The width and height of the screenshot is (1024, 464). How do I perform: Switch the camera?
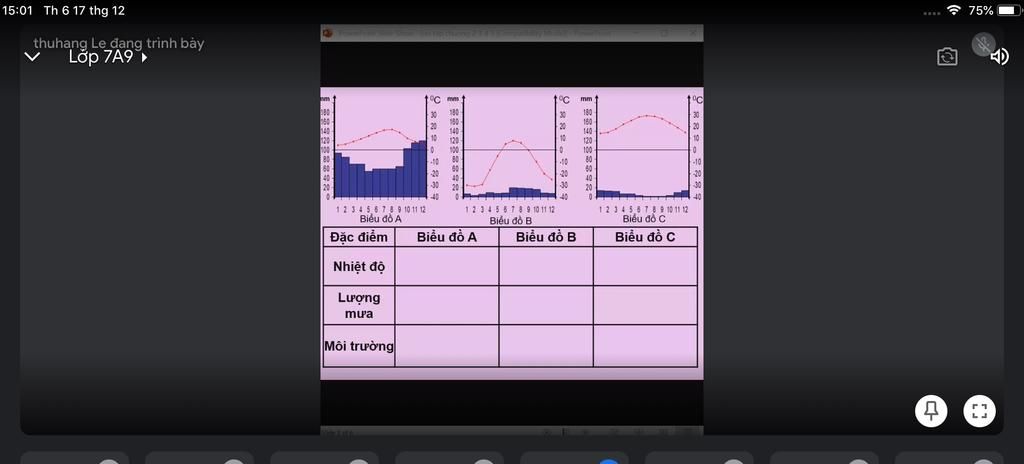[x=947, y=57]
